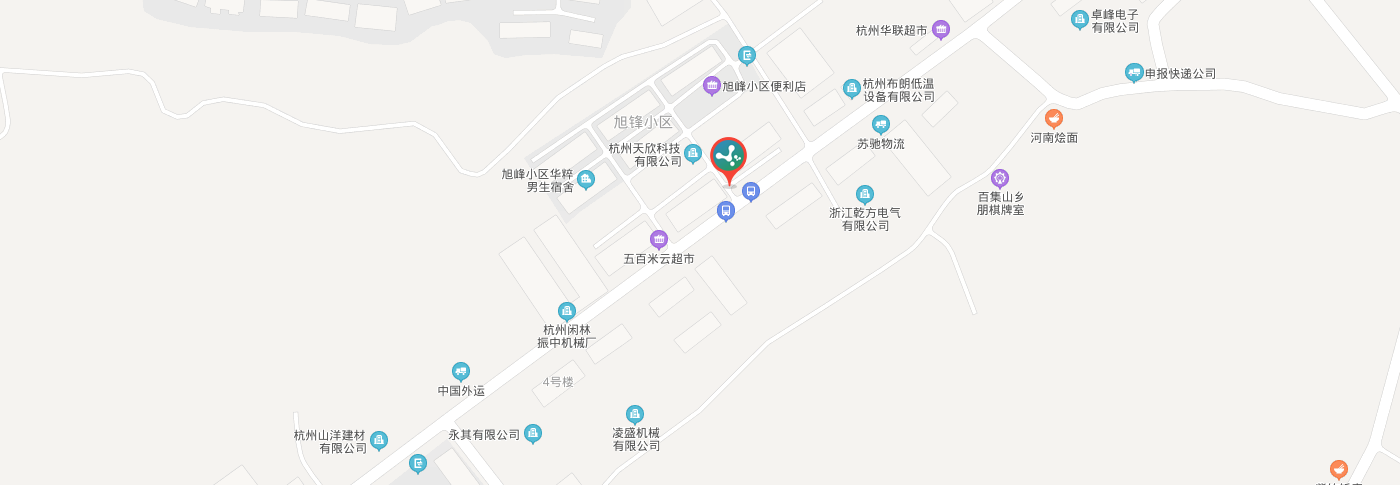Select the 杭州华联超市 marker

click(941, 29)
